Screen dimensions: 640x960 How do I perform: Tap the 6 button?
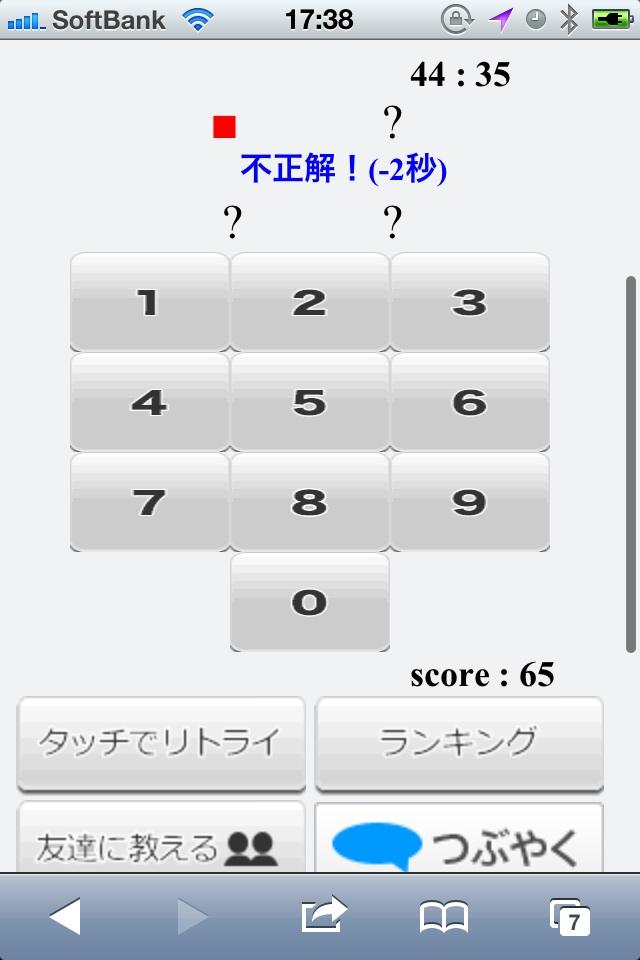pyautogui.click(x=469, y=402)
